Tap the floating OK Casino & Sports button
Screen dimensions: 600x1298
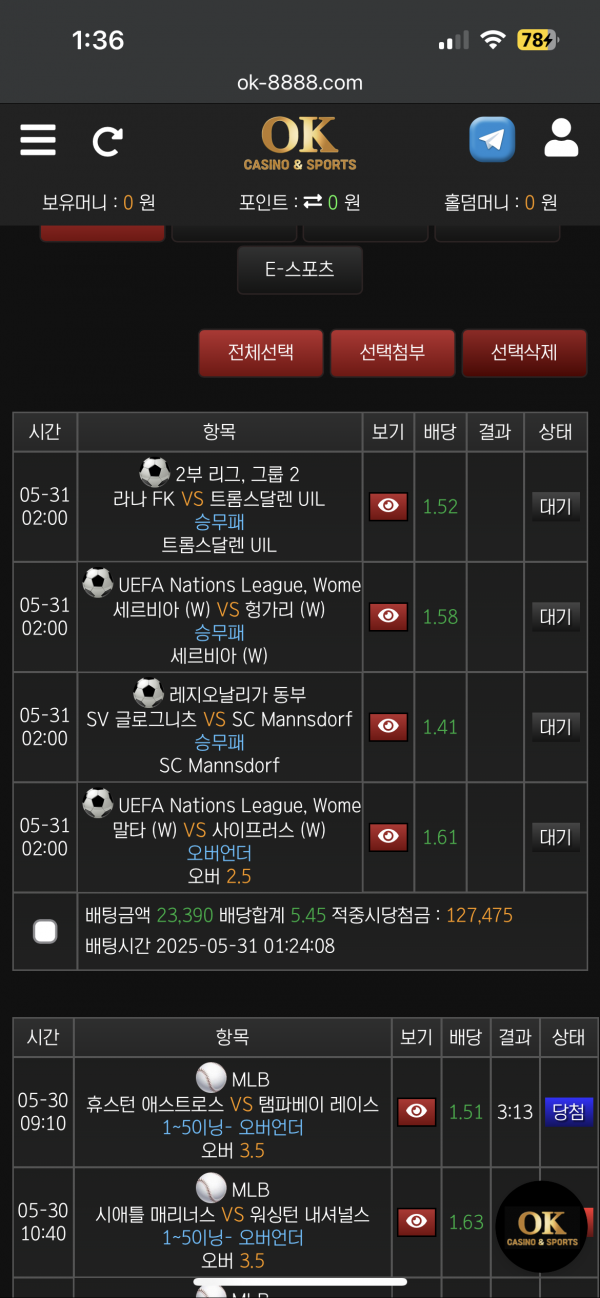pos(541,1226)
